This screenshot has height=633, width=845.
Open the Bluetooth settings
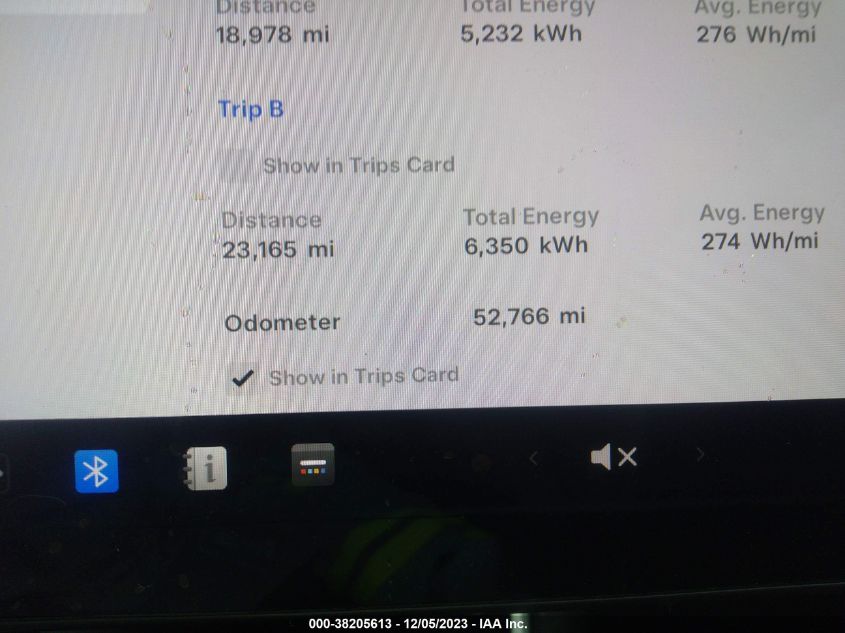coord(96,471)
